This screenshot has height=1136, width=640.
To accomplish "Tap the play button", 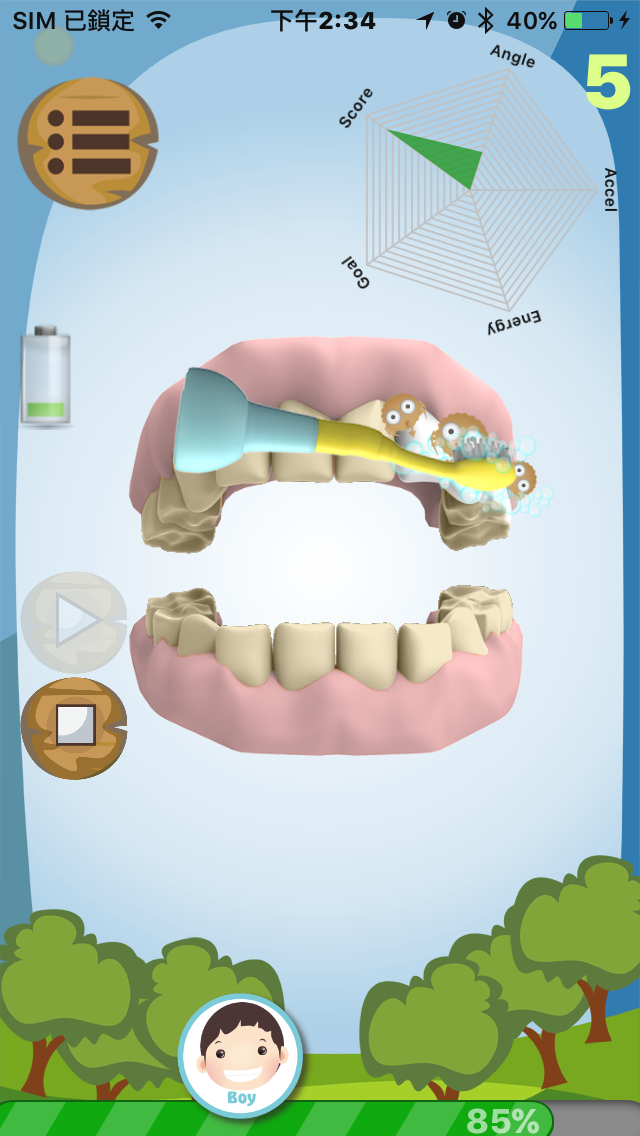I will 74,622.
